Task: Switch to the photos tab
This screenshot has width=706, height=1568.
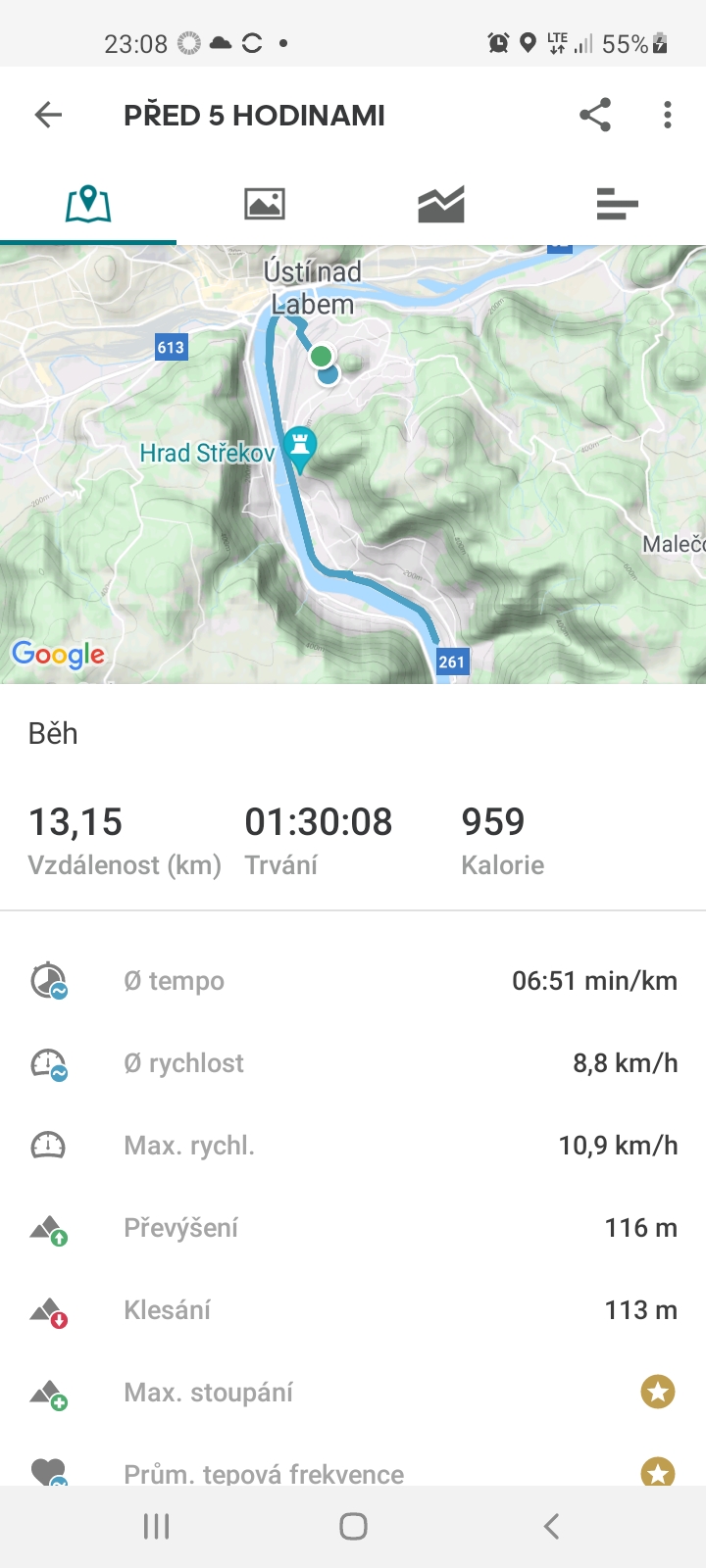Action: [x=265, y=204]
